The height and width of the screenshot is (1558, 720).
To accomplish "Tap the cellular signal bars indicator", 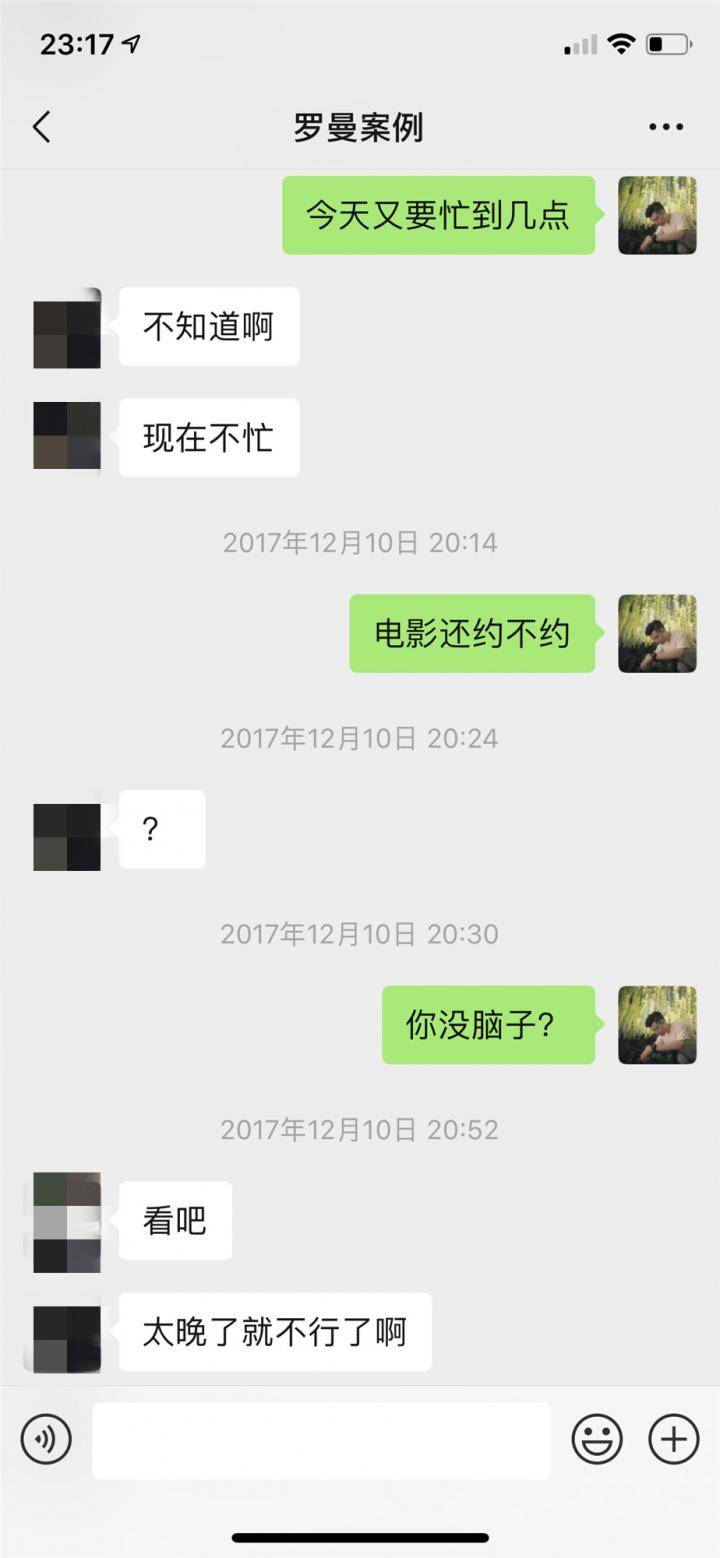I will (x=580, y=44).
